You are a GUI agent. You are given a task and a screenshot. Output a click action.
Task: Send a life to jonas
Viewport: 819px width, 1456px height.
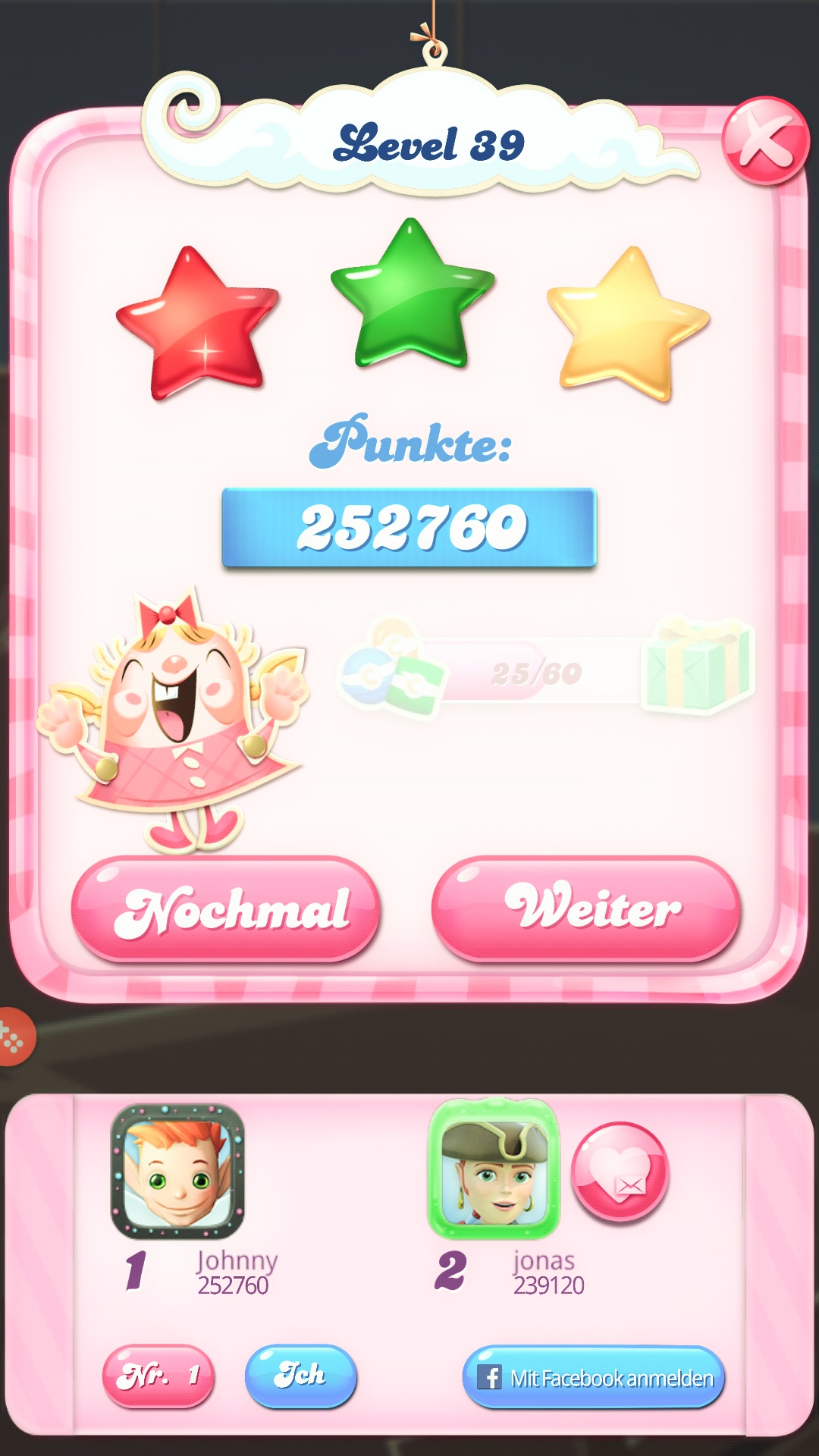point(620,1172)
